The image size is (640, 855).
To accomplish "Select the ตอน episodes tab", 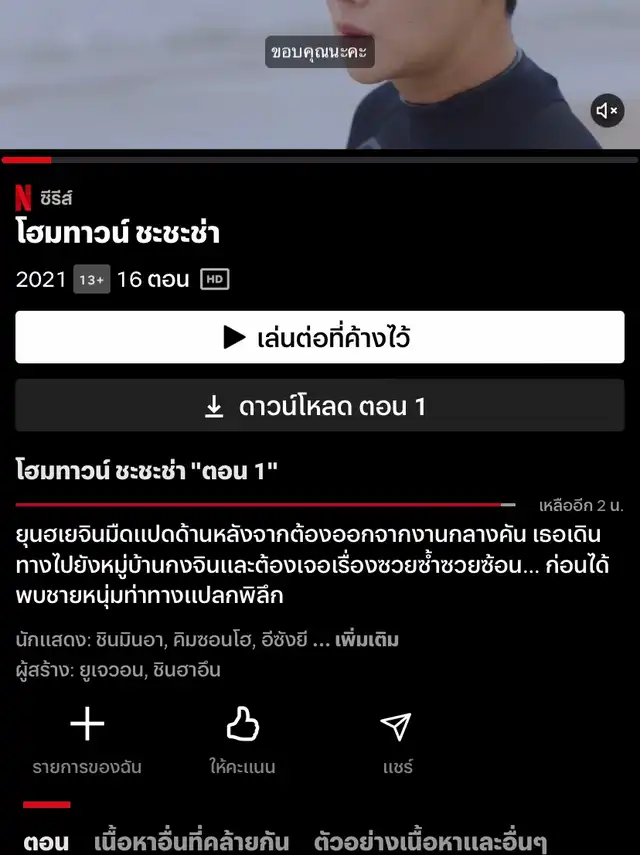I will pyautogui.click(x=46, y=841).
